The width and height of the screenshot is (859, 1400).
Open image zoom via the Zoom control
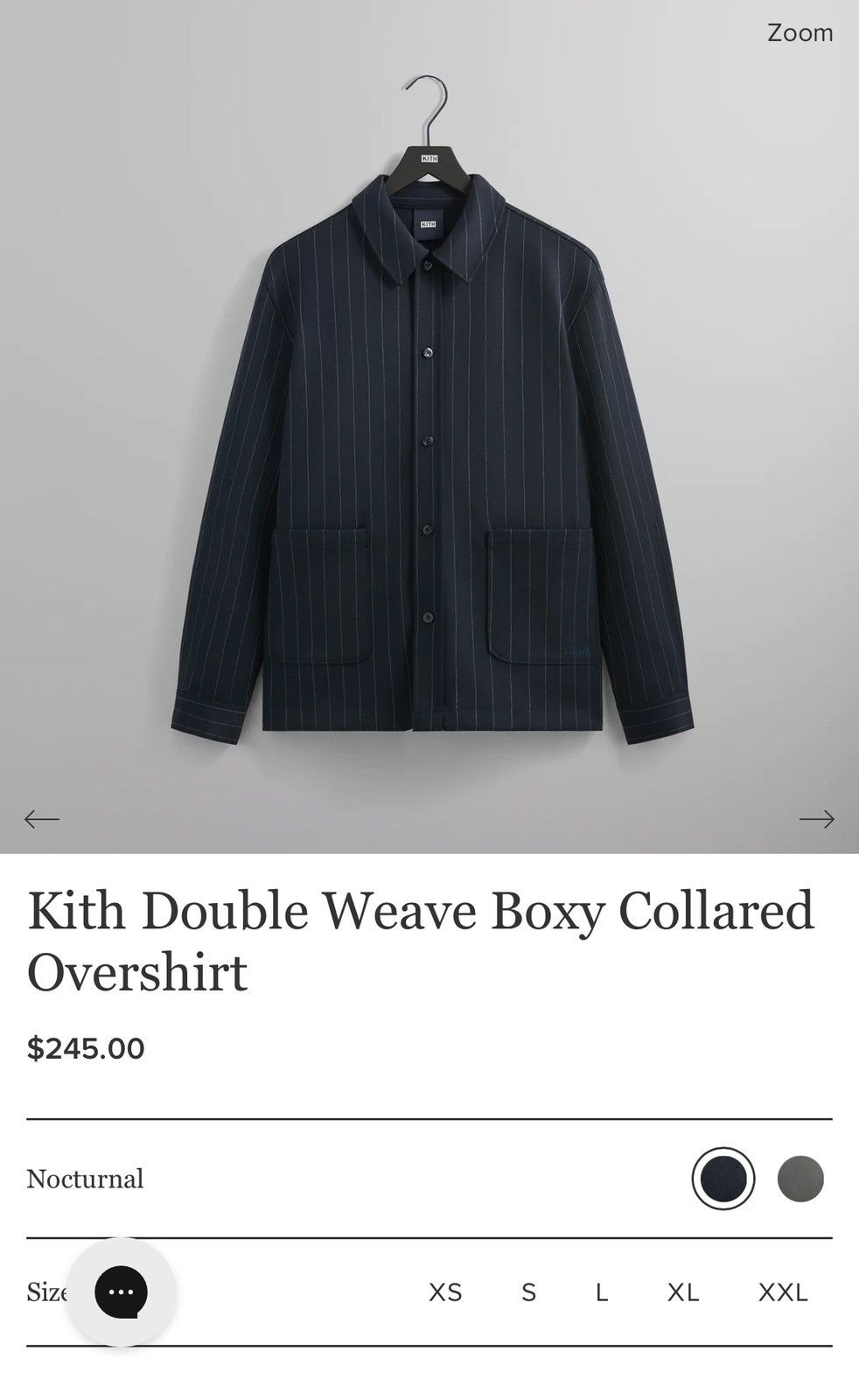pos(799,33)
